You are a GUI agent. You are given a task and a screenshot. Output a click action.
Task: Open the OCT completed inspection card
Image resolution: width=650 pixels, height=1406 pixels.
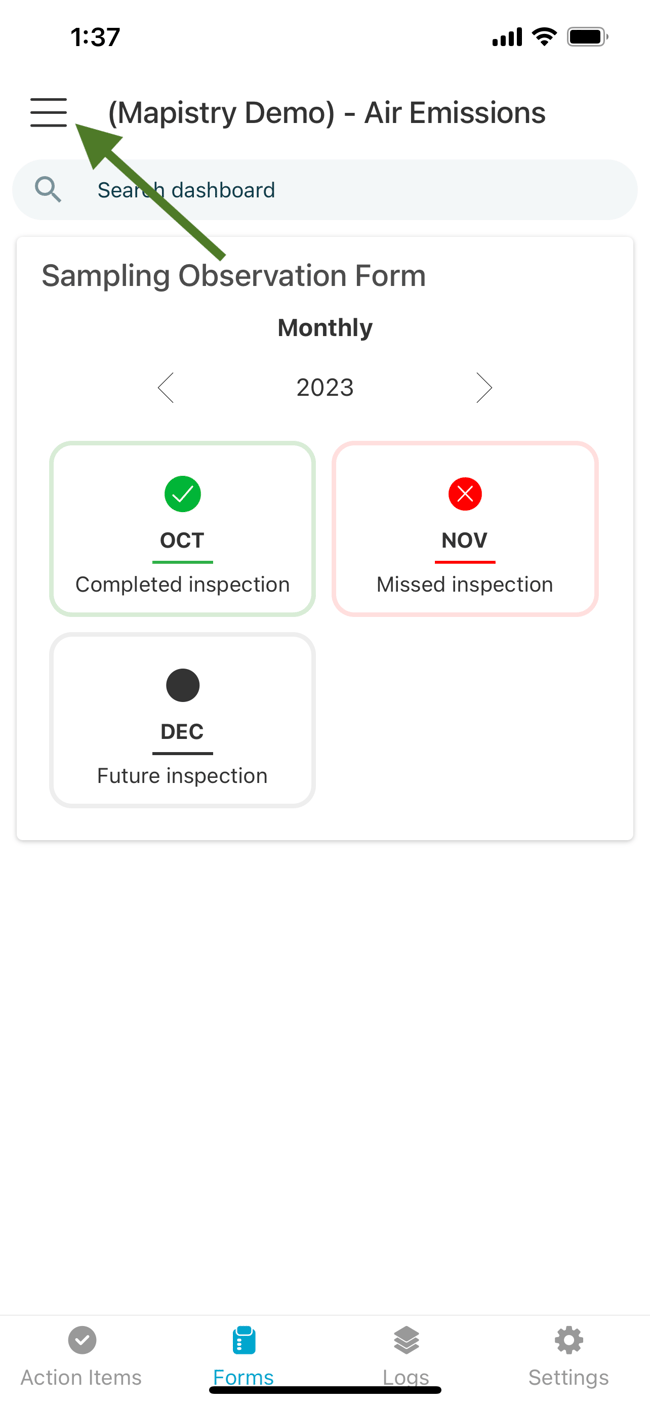coord(182,528)
